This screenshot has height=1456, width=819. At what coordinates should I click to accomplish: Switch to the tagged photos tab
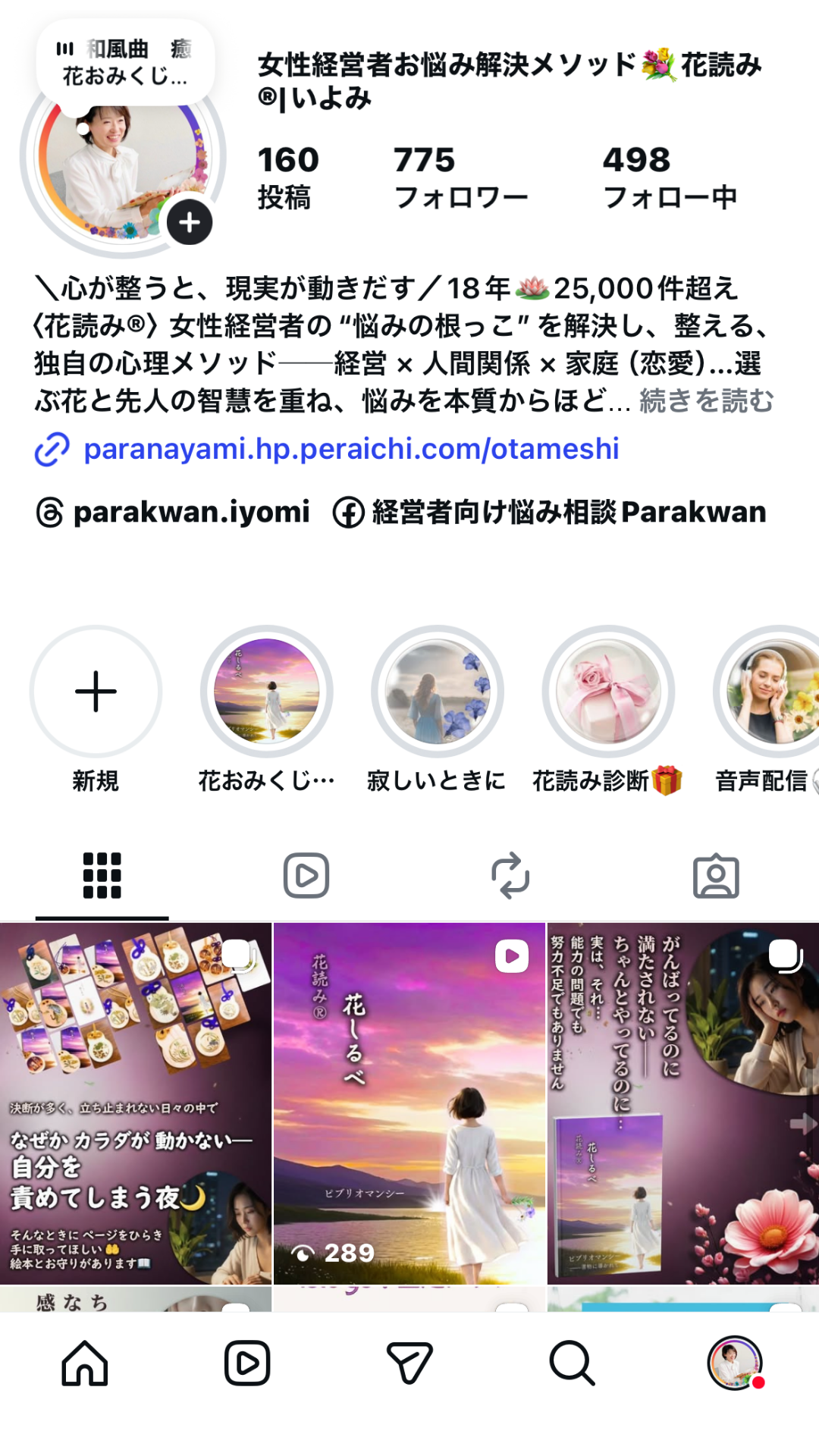[x=716, y=876]
